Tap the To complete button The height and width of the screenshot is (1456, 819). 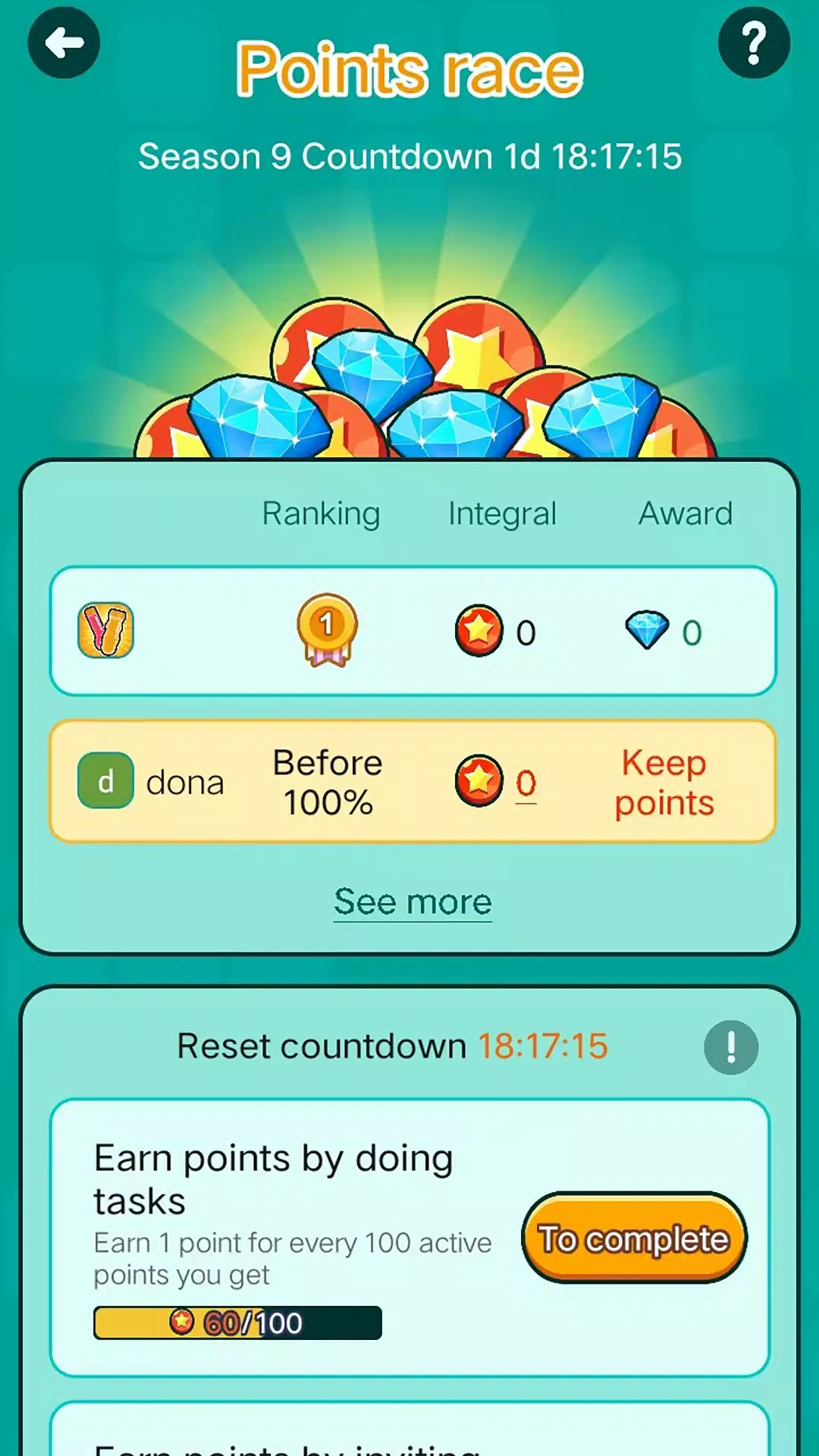click(x=634, y=1238)
